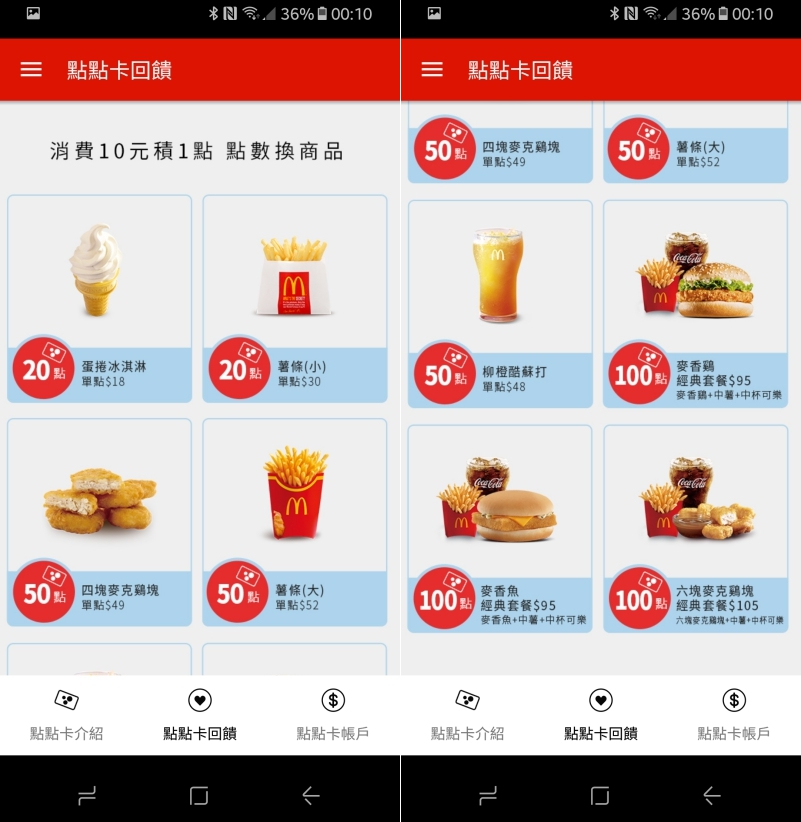View the 麥香魚 經典套餐 100-point reward

point(500,528)
